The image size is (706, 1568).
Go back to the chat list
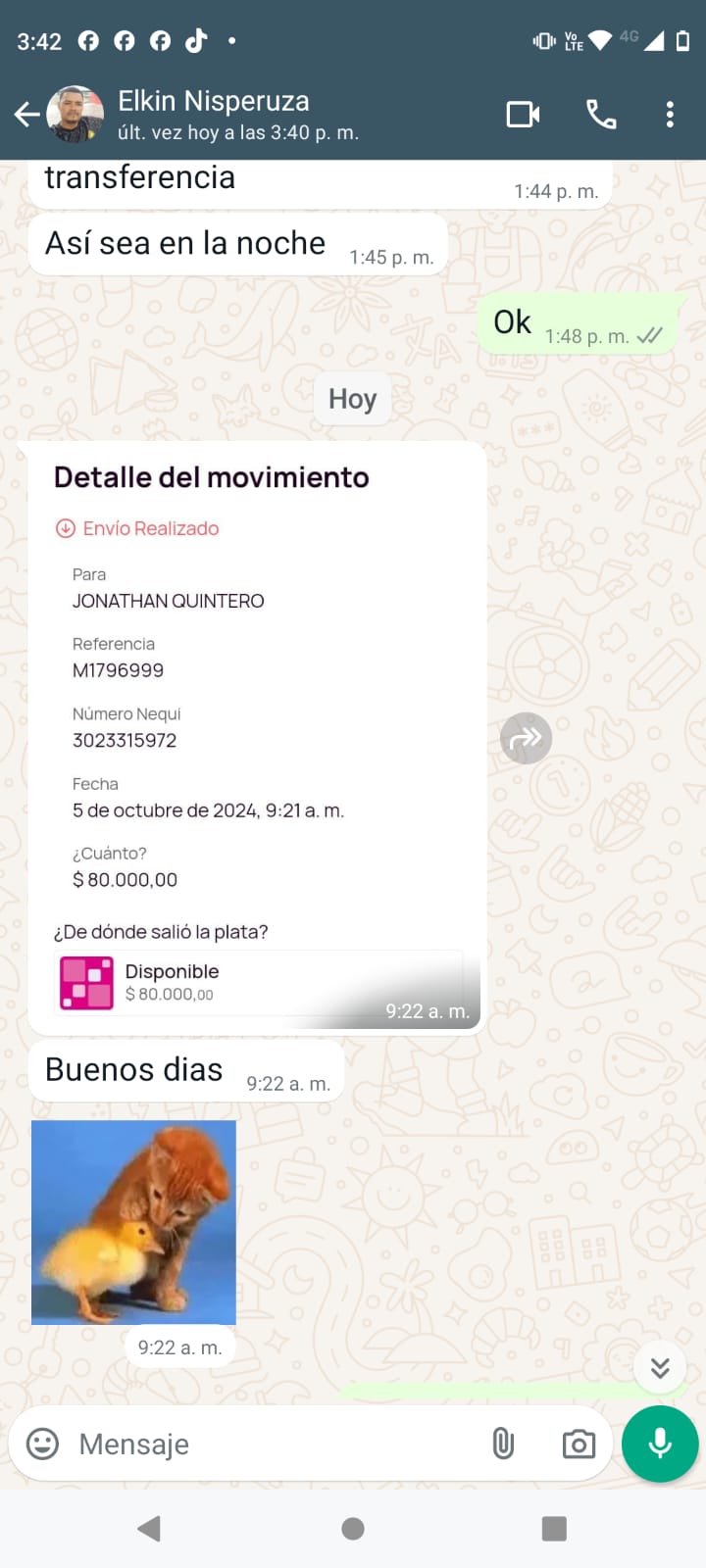(26, 116)
